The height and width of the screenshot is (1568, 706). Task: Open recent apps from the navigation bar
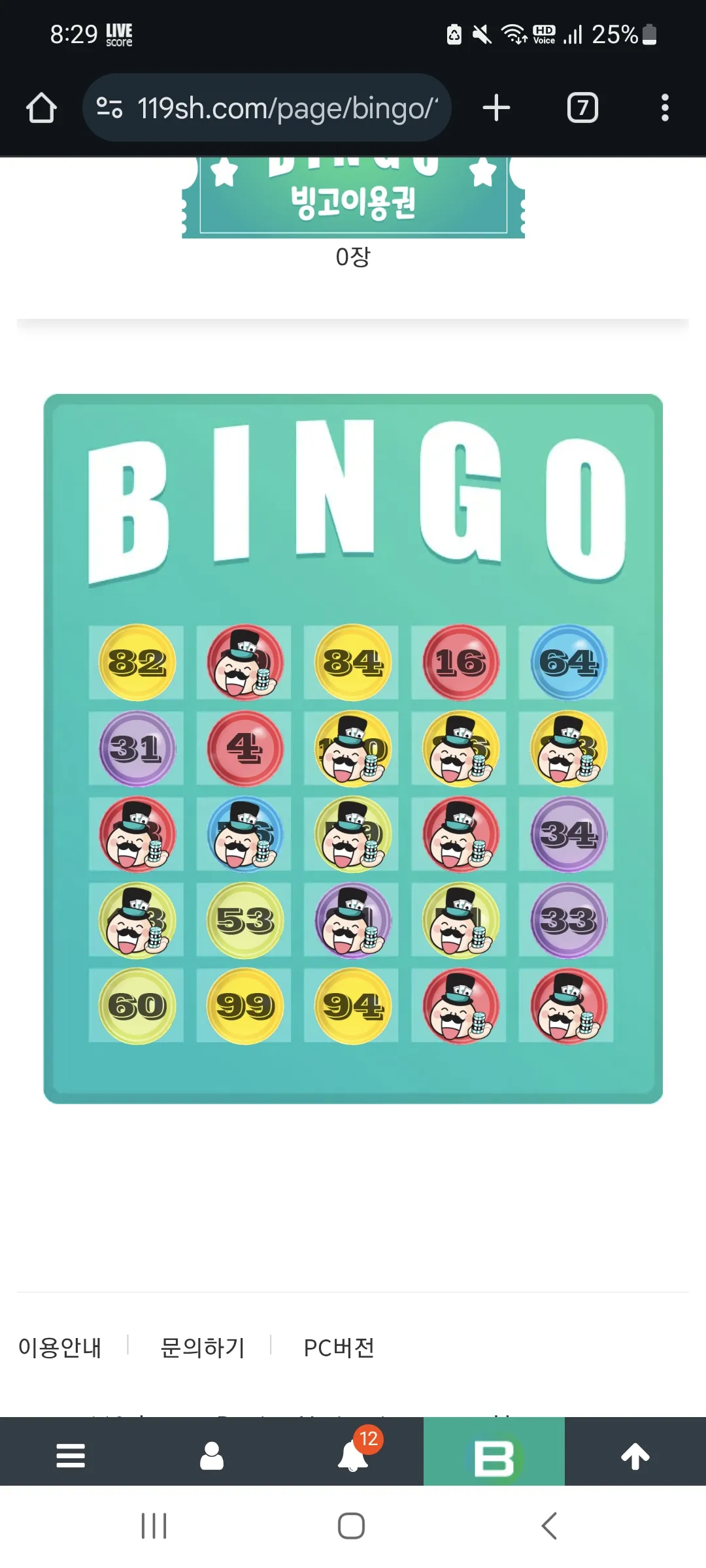click(154, 1526)
